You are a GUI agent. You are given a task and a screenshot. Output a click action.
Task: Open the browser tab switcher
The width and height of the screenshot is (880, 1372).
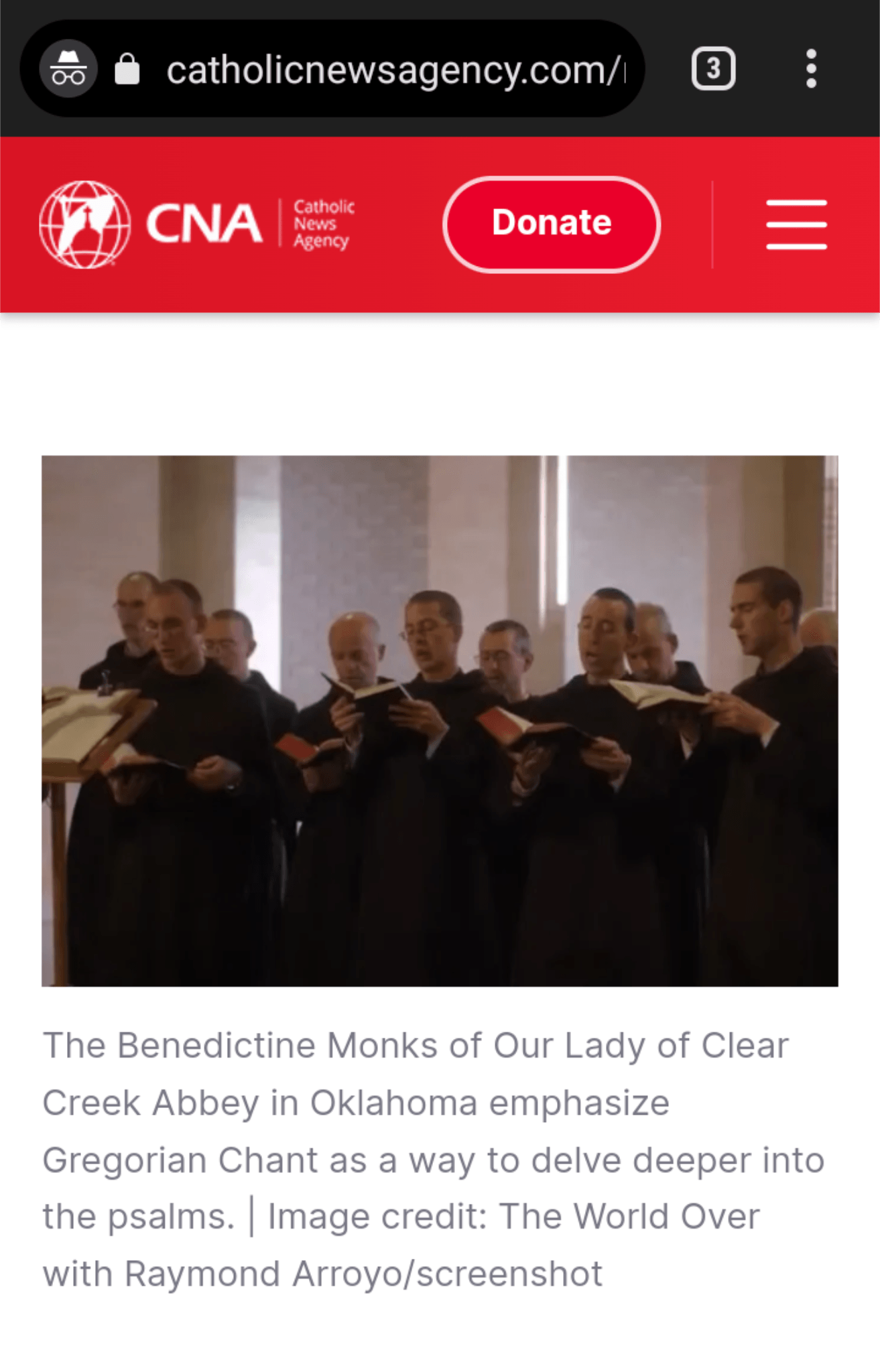coord(713,68)
